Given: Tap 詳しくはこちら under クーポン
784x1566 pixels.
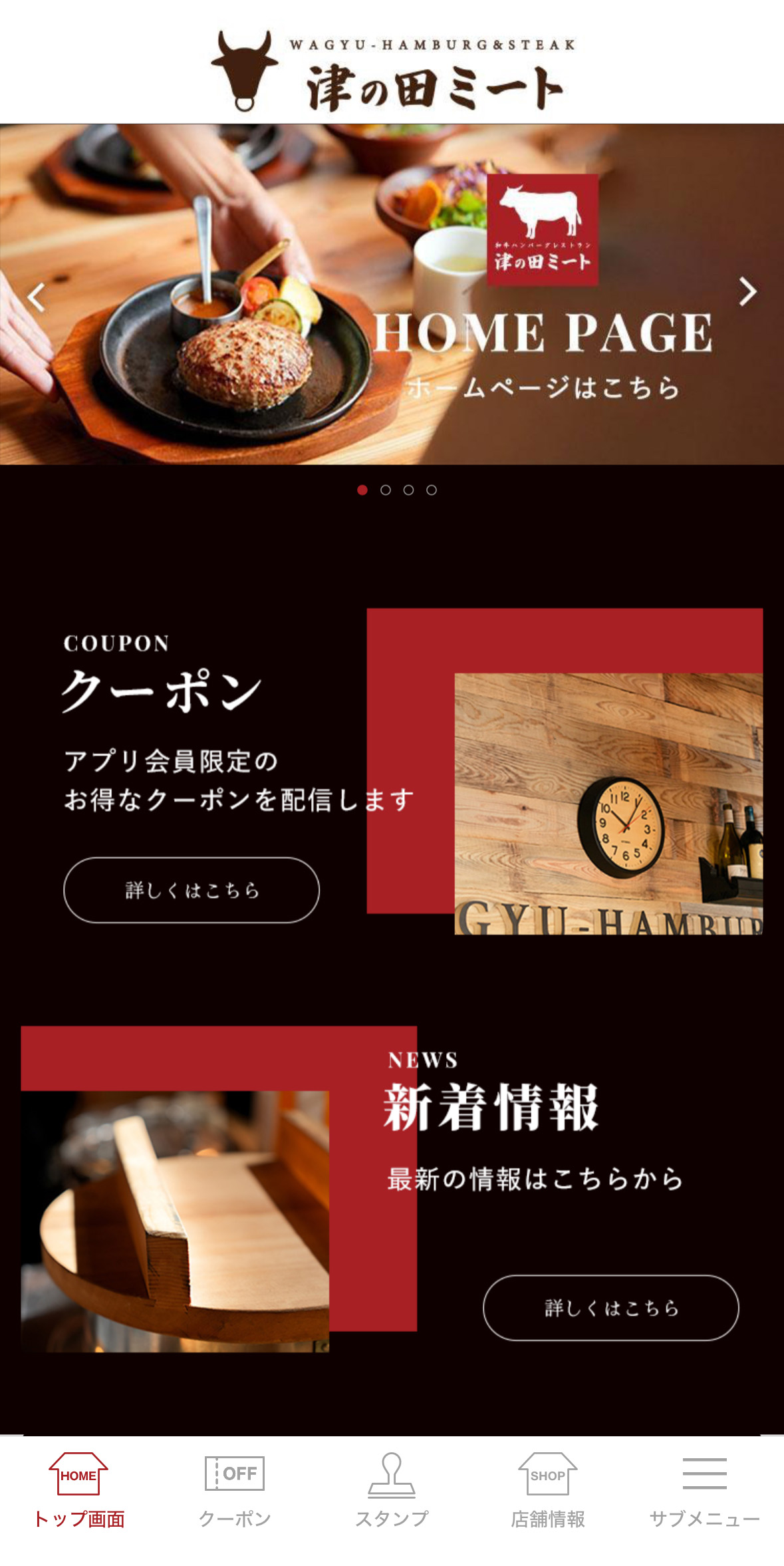Looking at the screenshot, I should point(192,890).
